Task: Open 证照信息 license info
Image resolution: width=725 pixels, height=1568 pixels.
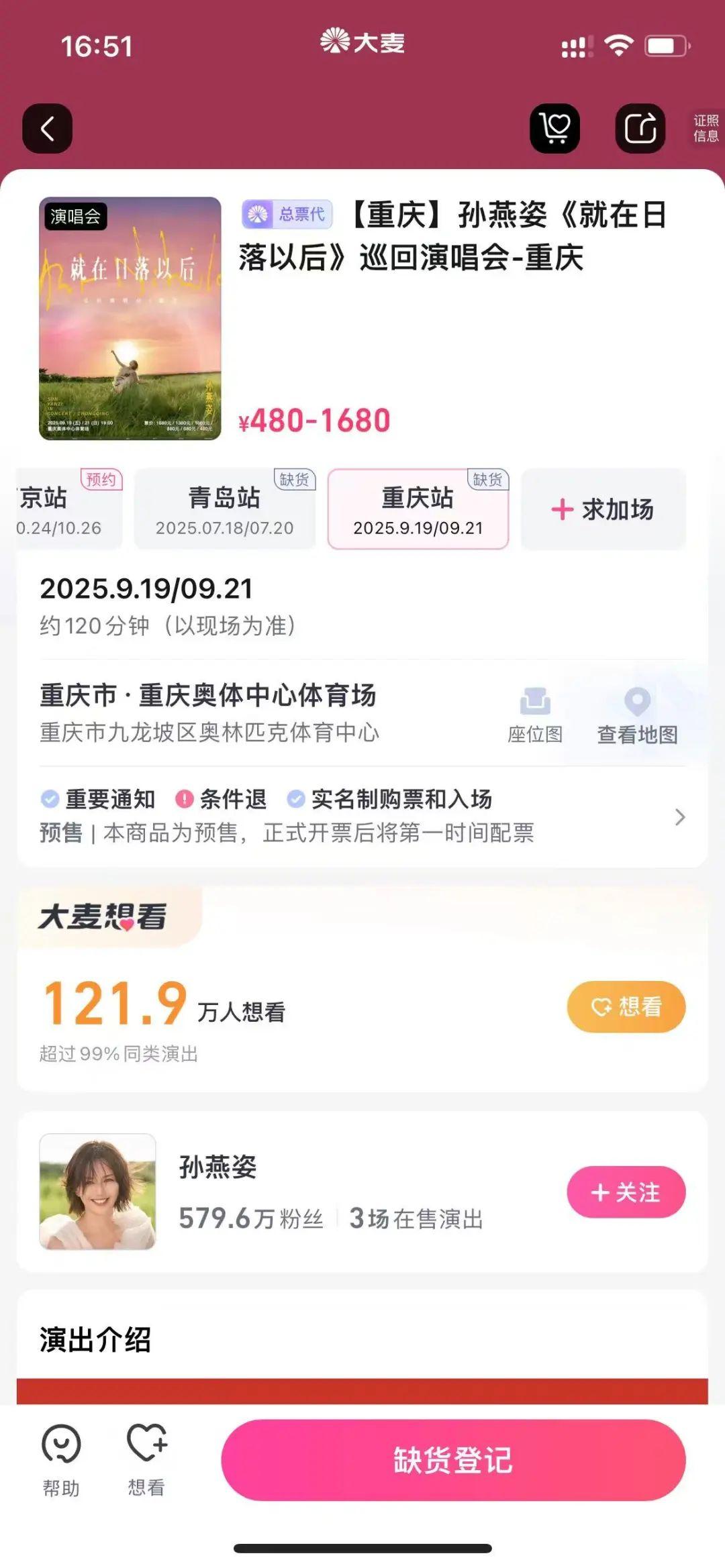Action: (706, 128)
